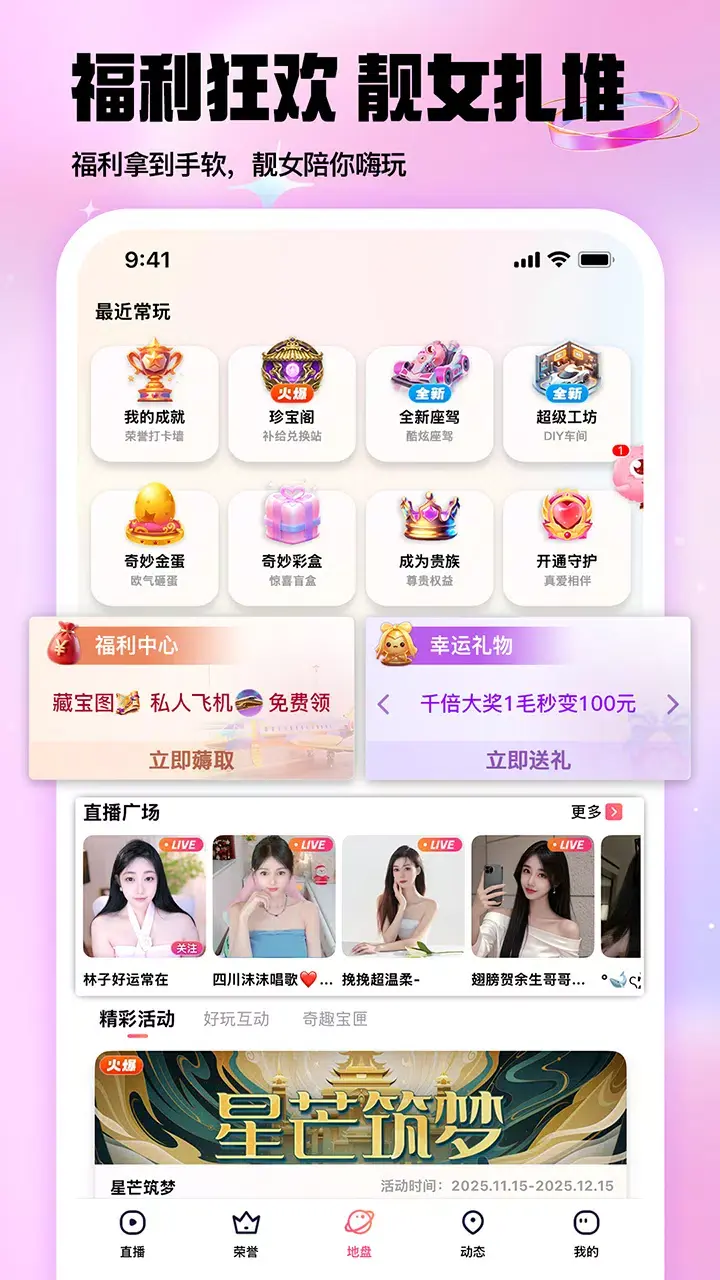Screen dimensions: 720x1280
Task: Switch to the 荣誉 bottom navigation tab
Action: click(246, 1237)
